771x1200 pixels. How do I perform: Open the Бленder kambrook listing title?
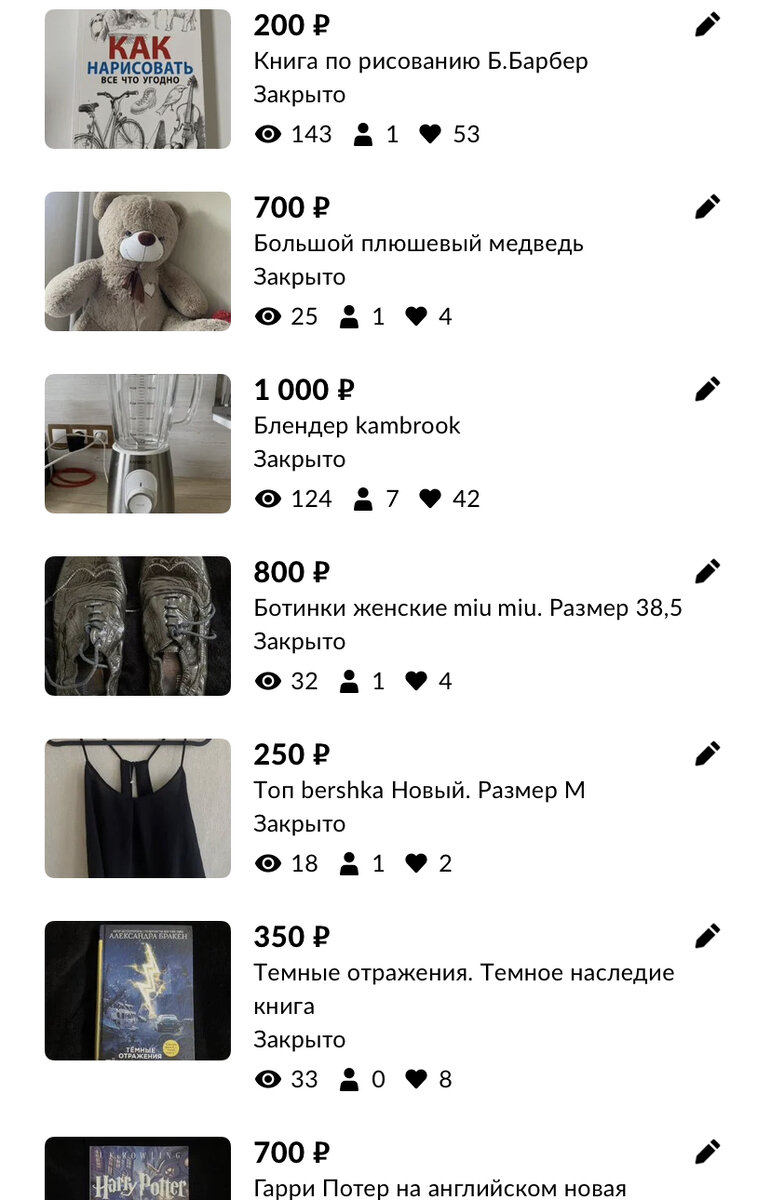[356, 425]
